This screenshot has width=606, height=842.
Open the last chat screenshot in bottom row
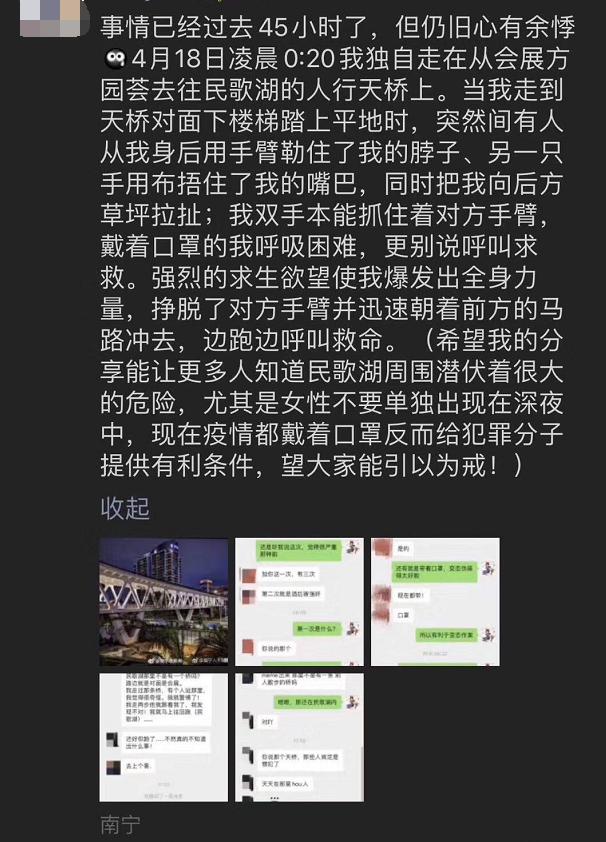(x=299, y=737)
